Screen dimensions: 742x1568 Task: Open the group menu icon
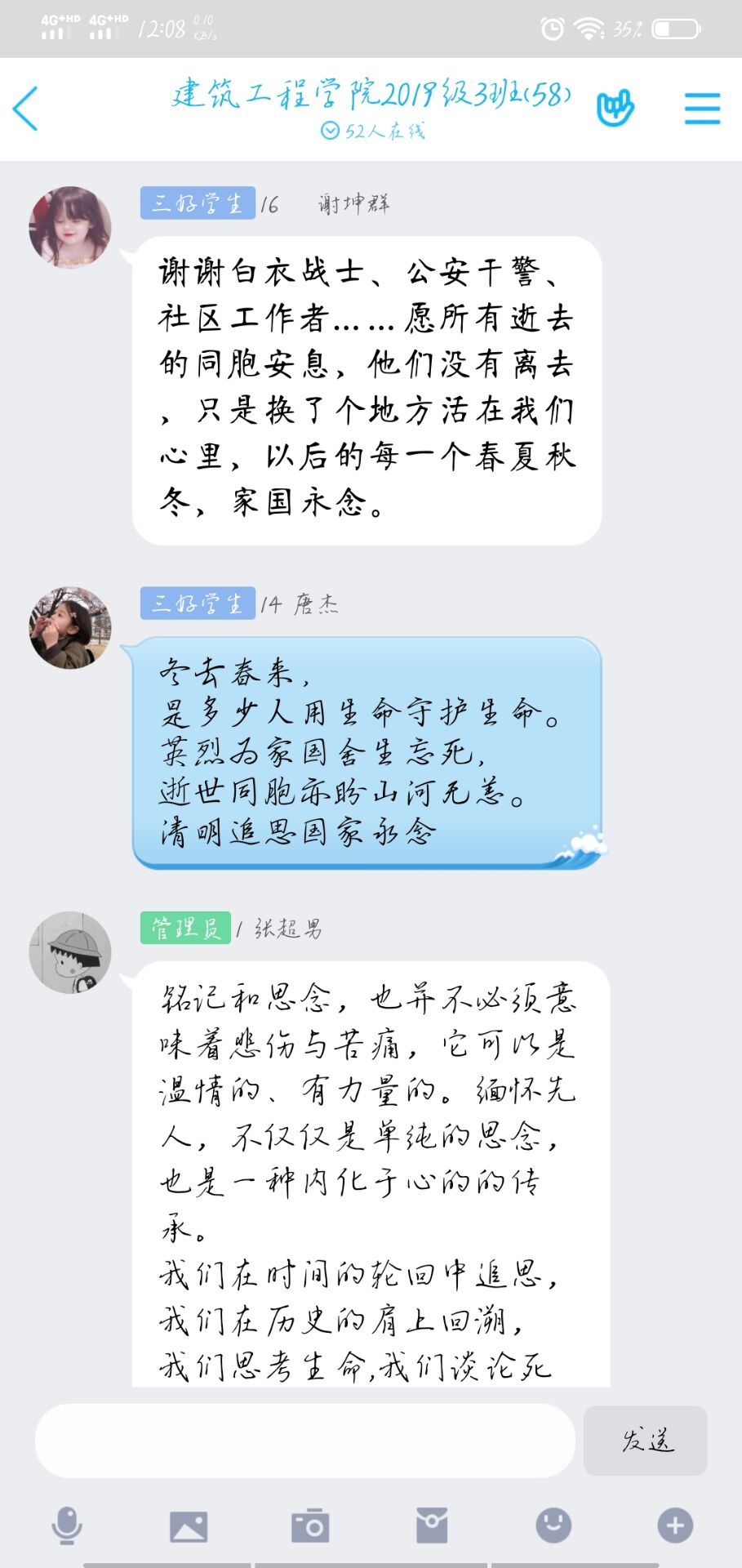[x=701, y=109]
